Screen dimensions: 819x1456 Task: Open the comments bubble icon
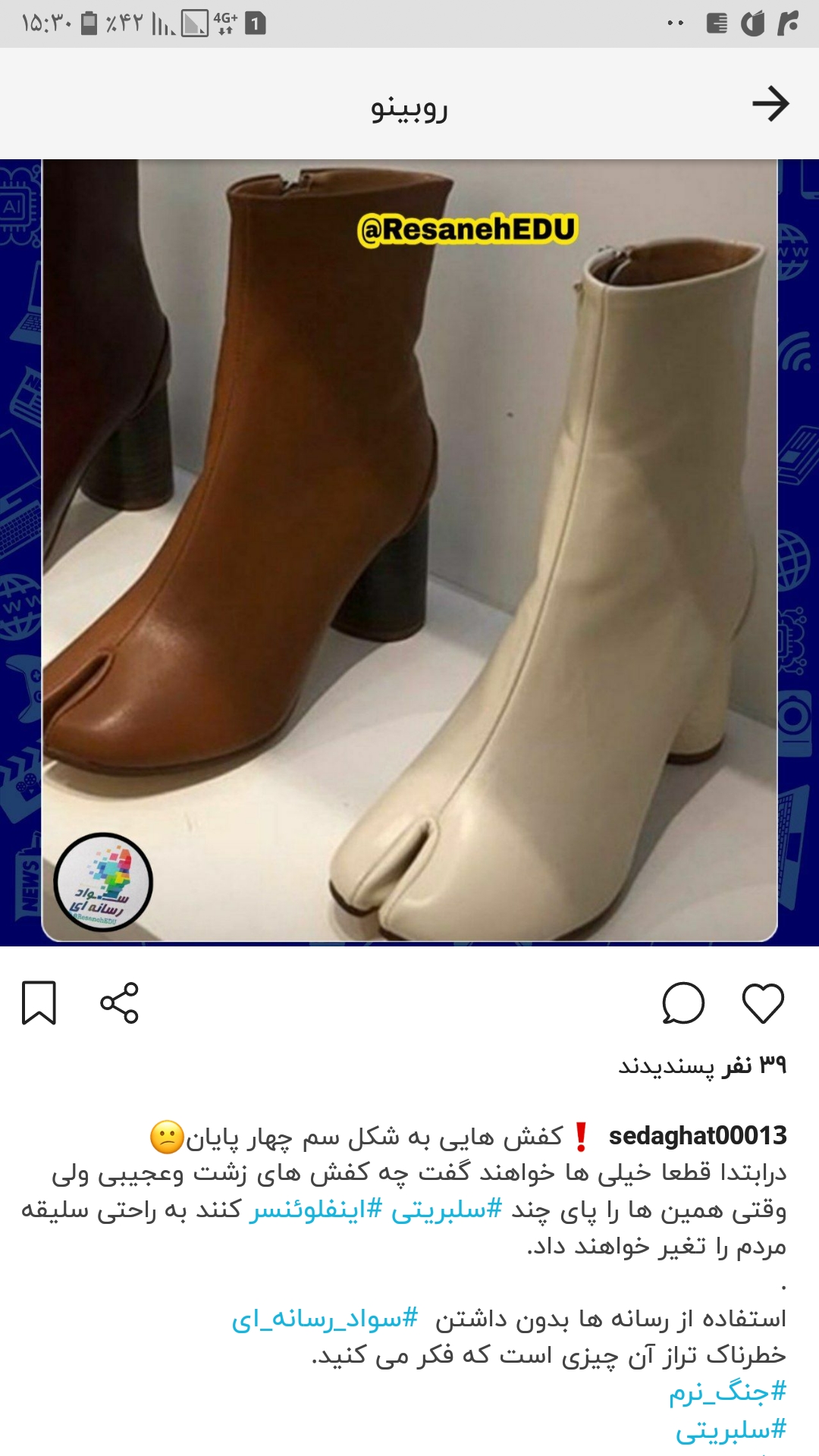coord(682,1003)
